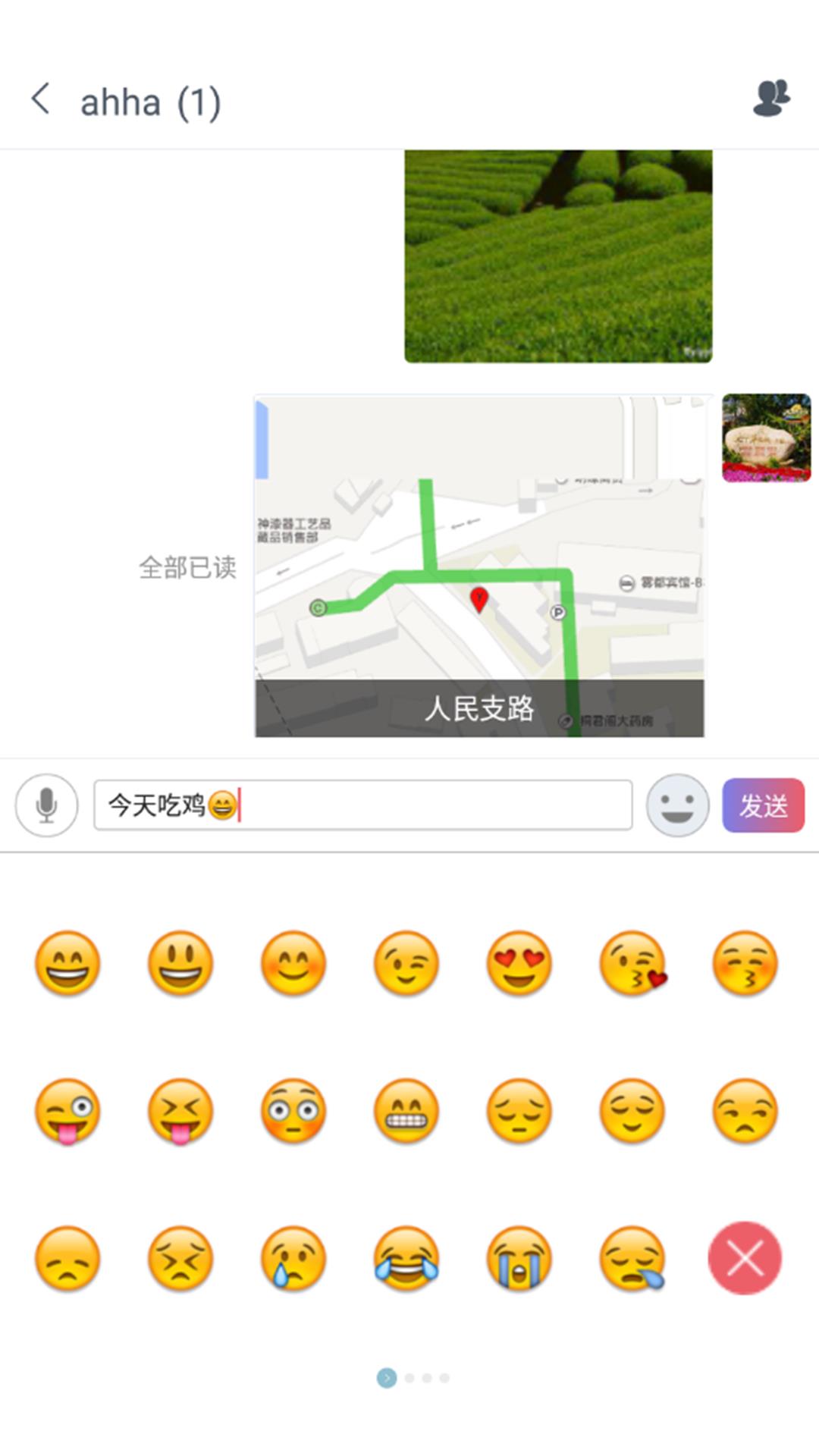Insert the kiss with heart emoji
The height and width of the screenshot is (1456, 819).
point(632,963)
